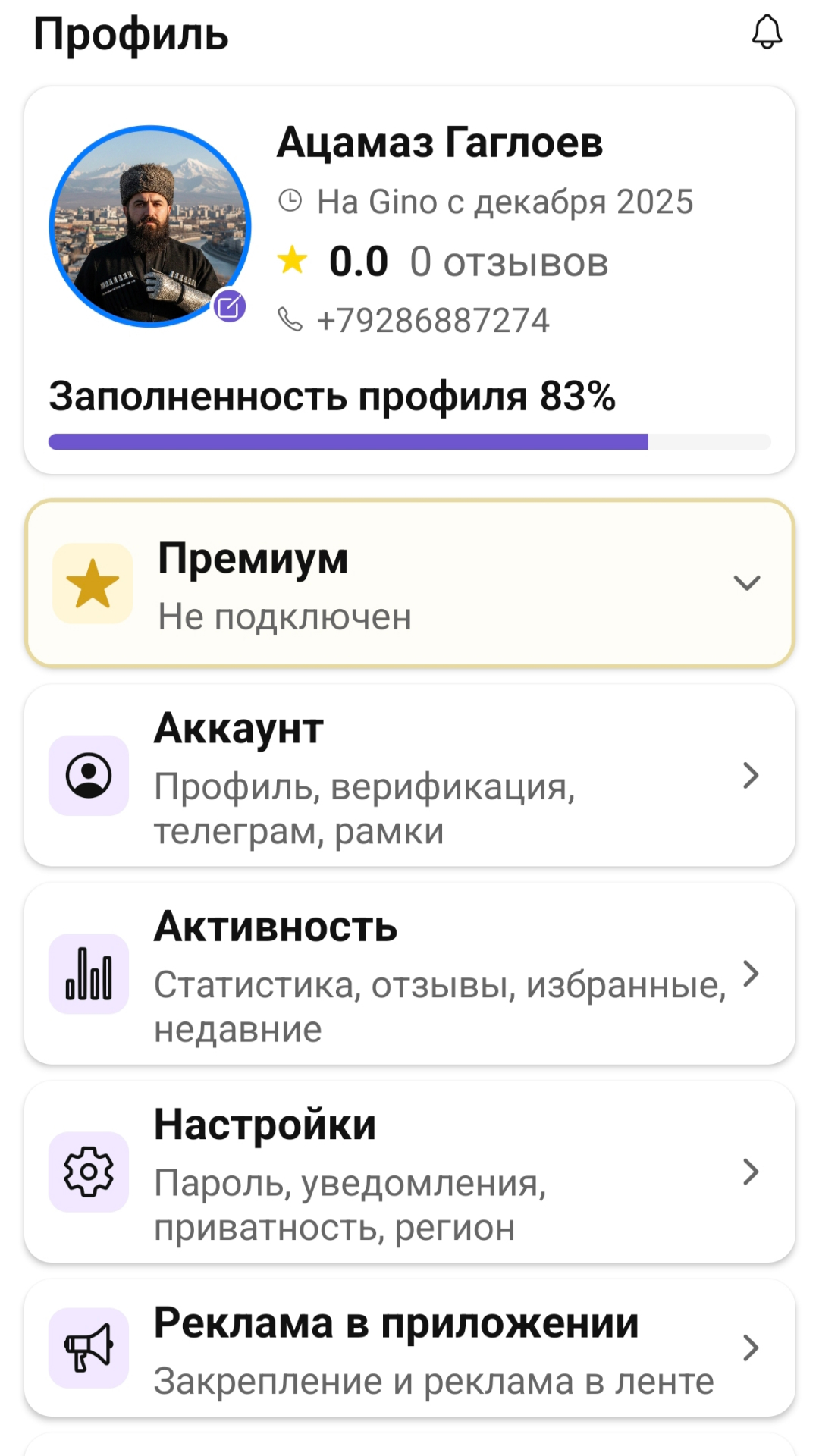
Task: Expand the Премиум section chevron
Action: coord(747,582)
